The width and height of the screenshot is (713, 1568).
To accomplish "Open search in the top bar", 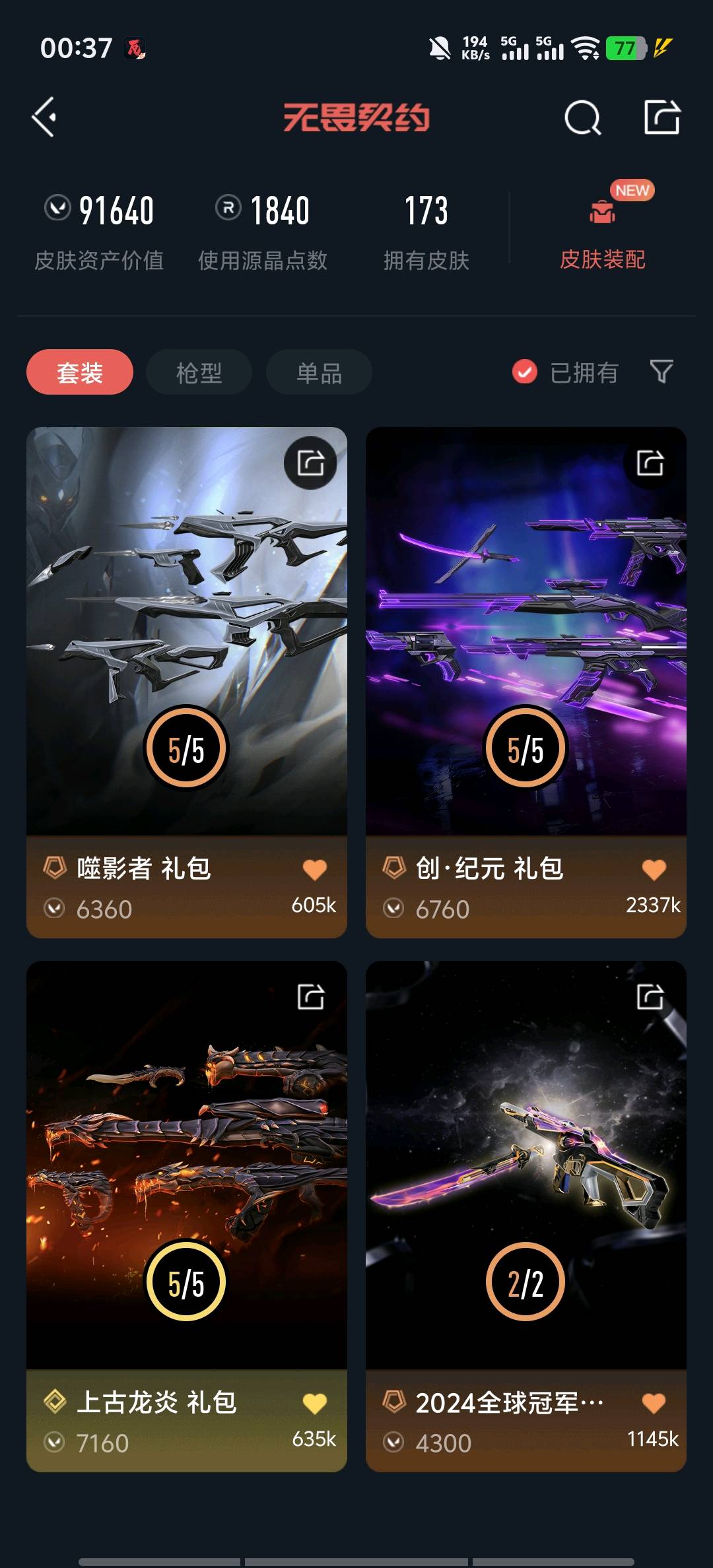I will click(582, 118).
